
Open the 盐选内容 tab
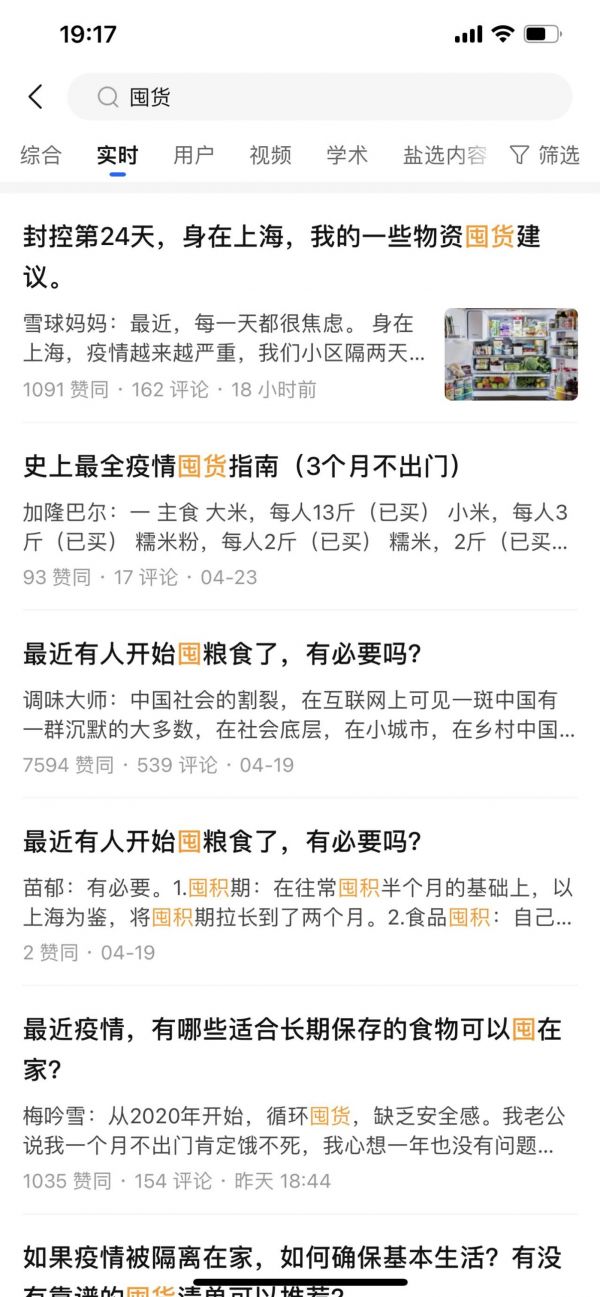444,155
